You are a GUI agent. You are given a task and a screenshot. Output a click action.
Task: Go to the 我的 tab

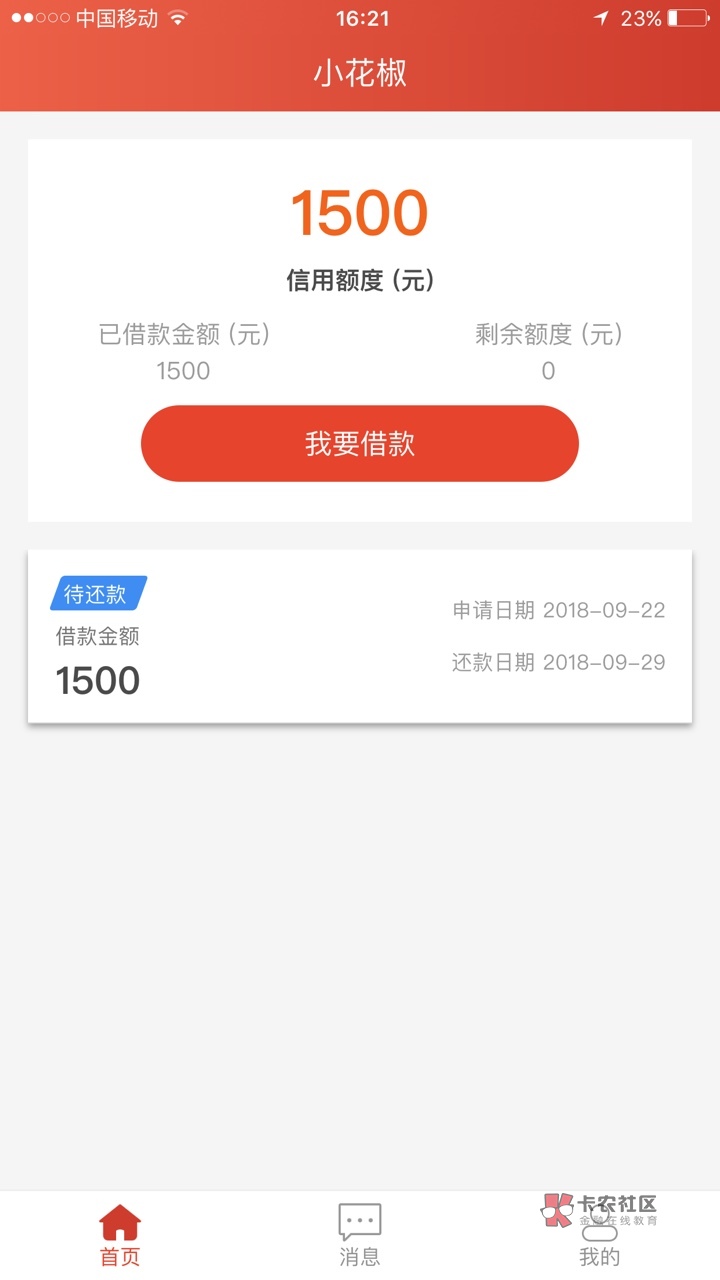[599, 1238]
